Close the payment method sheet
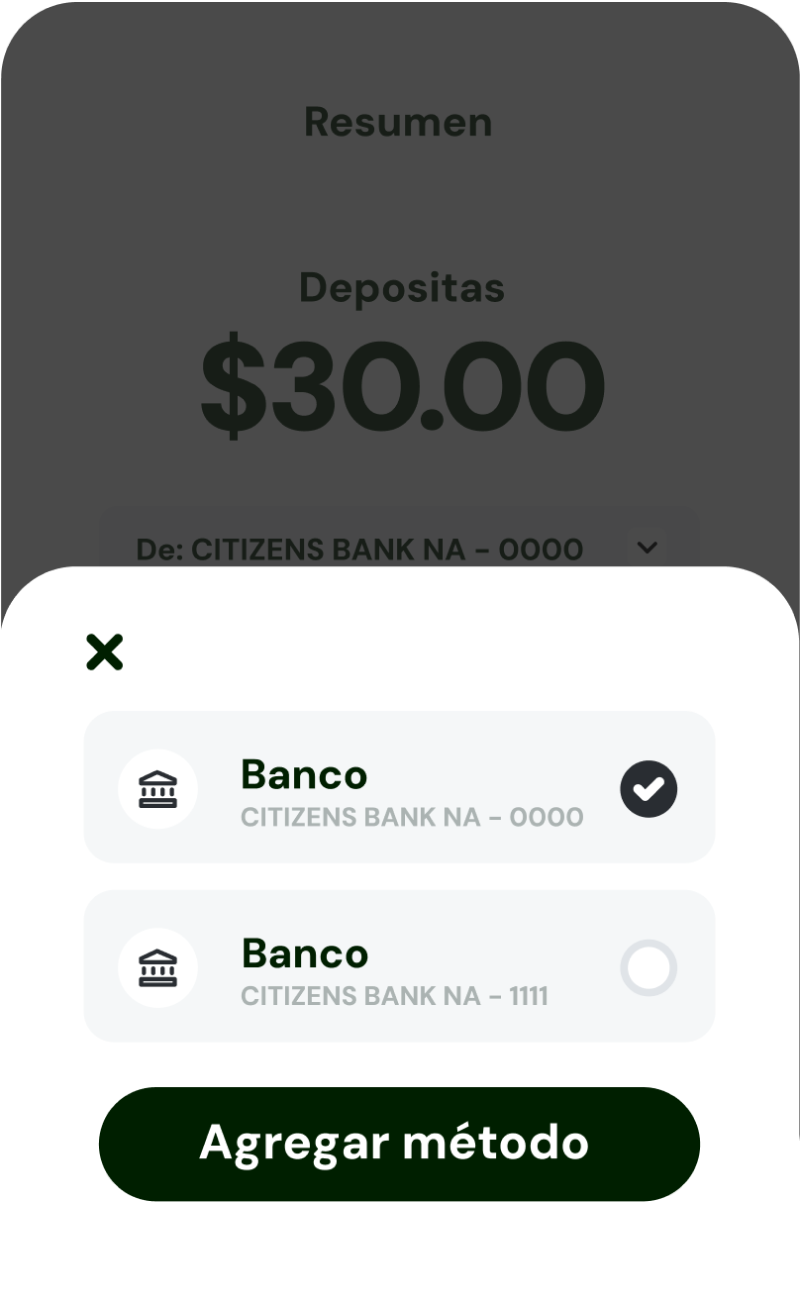 105,652
